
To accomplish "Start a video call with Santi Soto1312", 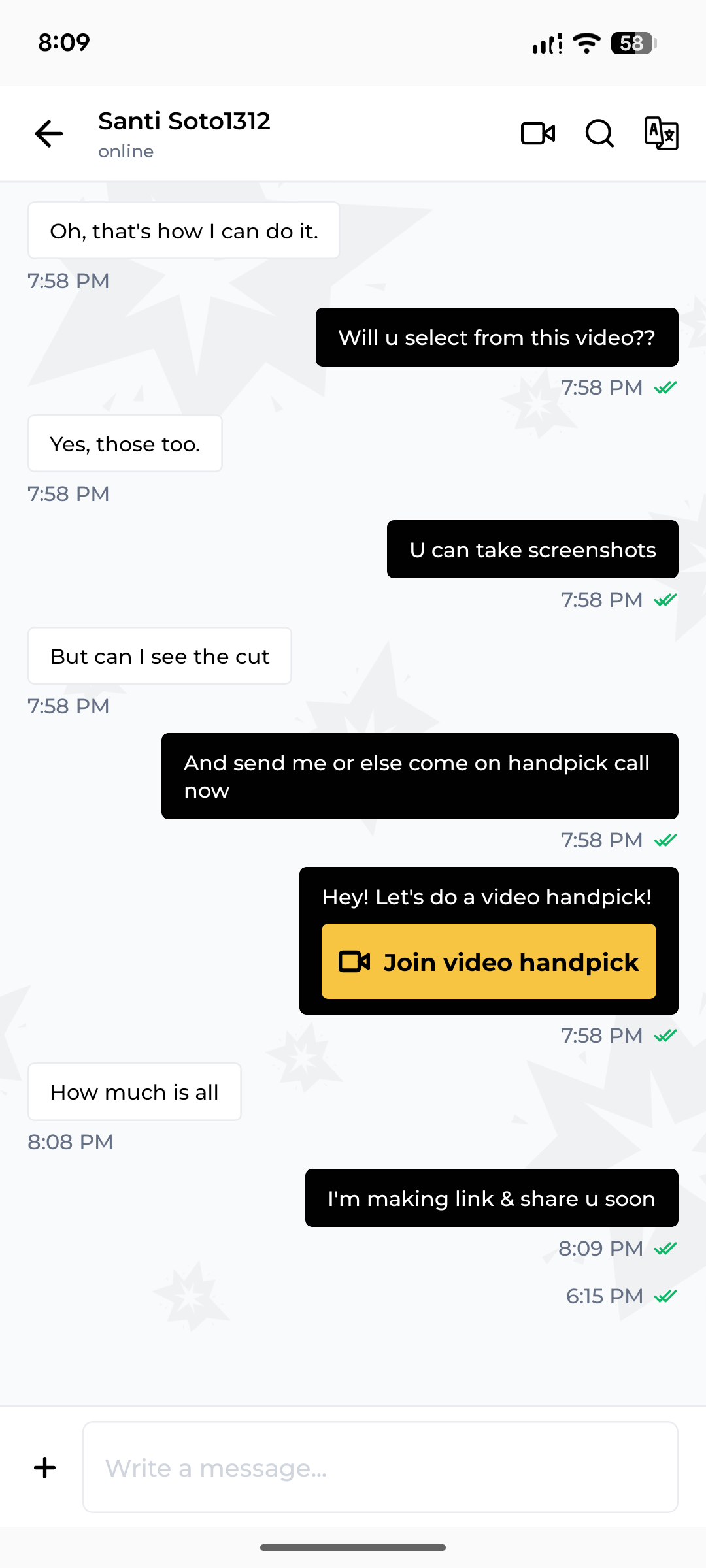I will pos(538,133).
